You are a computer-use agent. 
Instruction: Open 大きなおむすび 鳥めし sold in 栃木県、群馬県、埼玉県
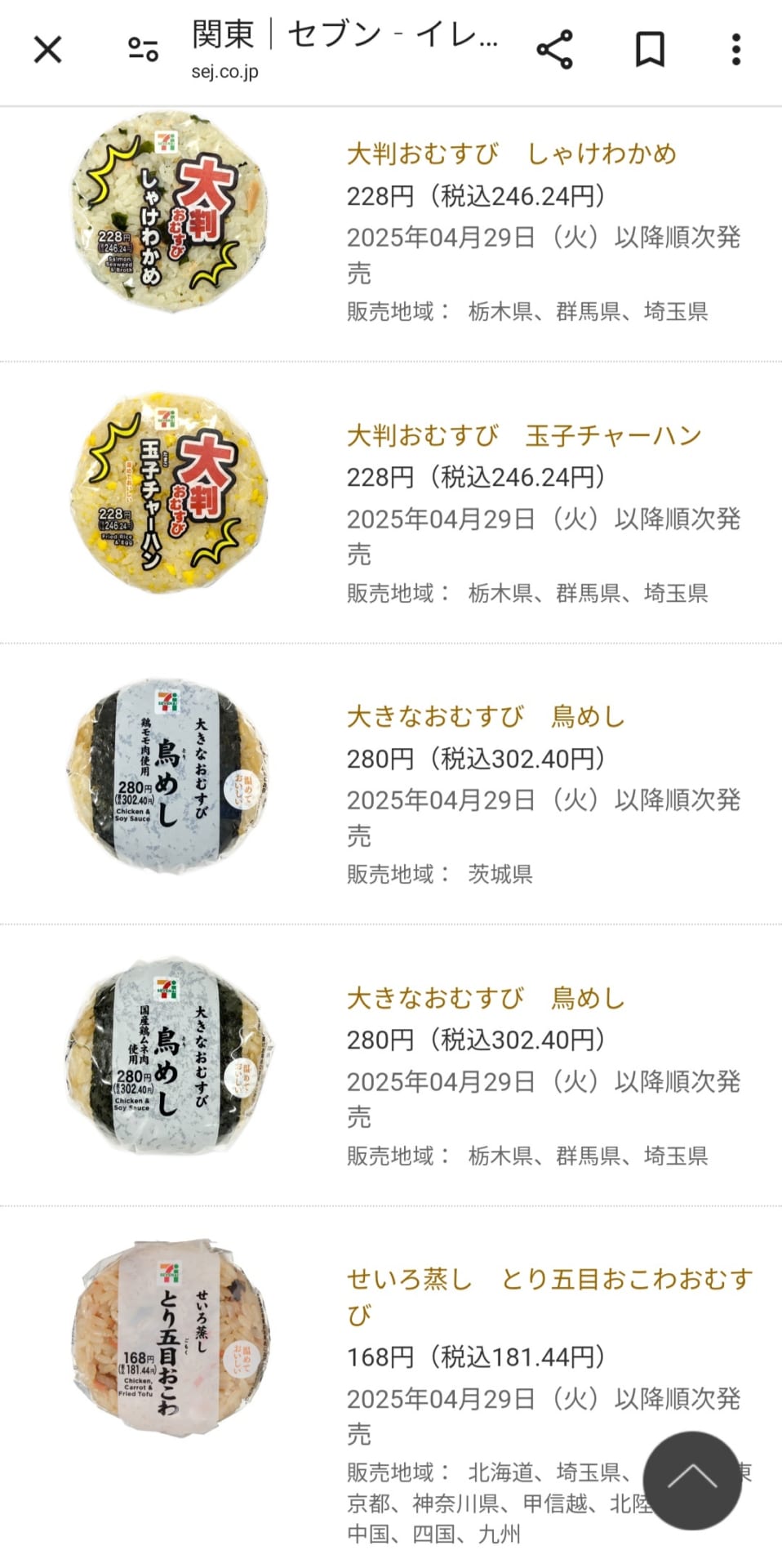(x=486, y=998)
